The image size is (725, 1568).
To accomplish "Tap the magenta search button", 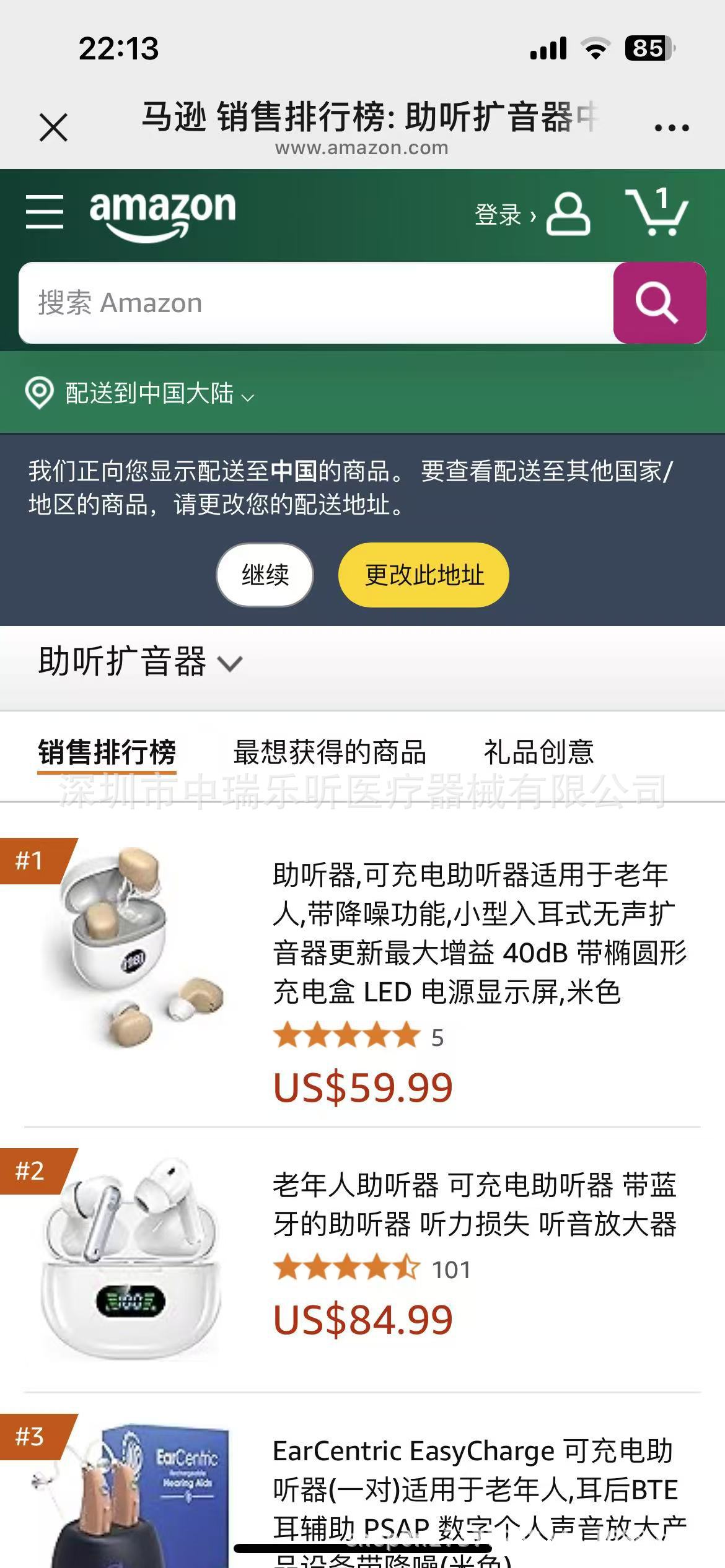I will (x=659, y=303).
